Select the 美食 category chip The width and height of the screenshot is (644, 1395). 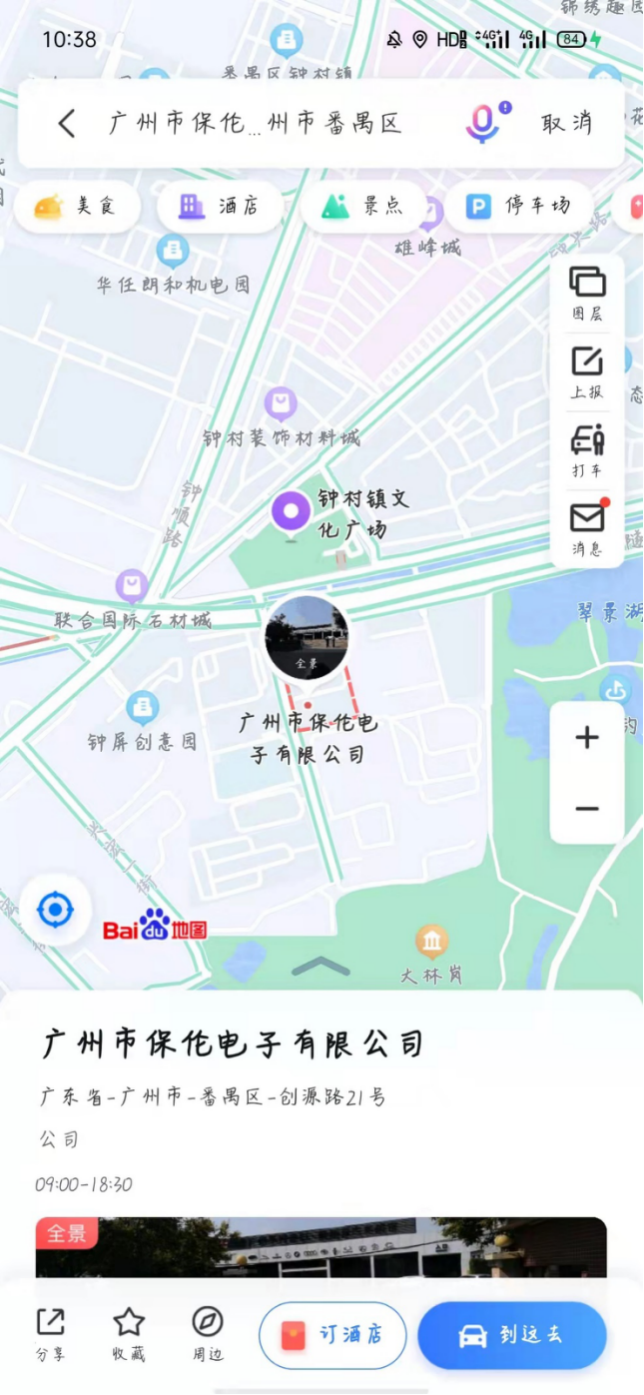tap(76, 206)
